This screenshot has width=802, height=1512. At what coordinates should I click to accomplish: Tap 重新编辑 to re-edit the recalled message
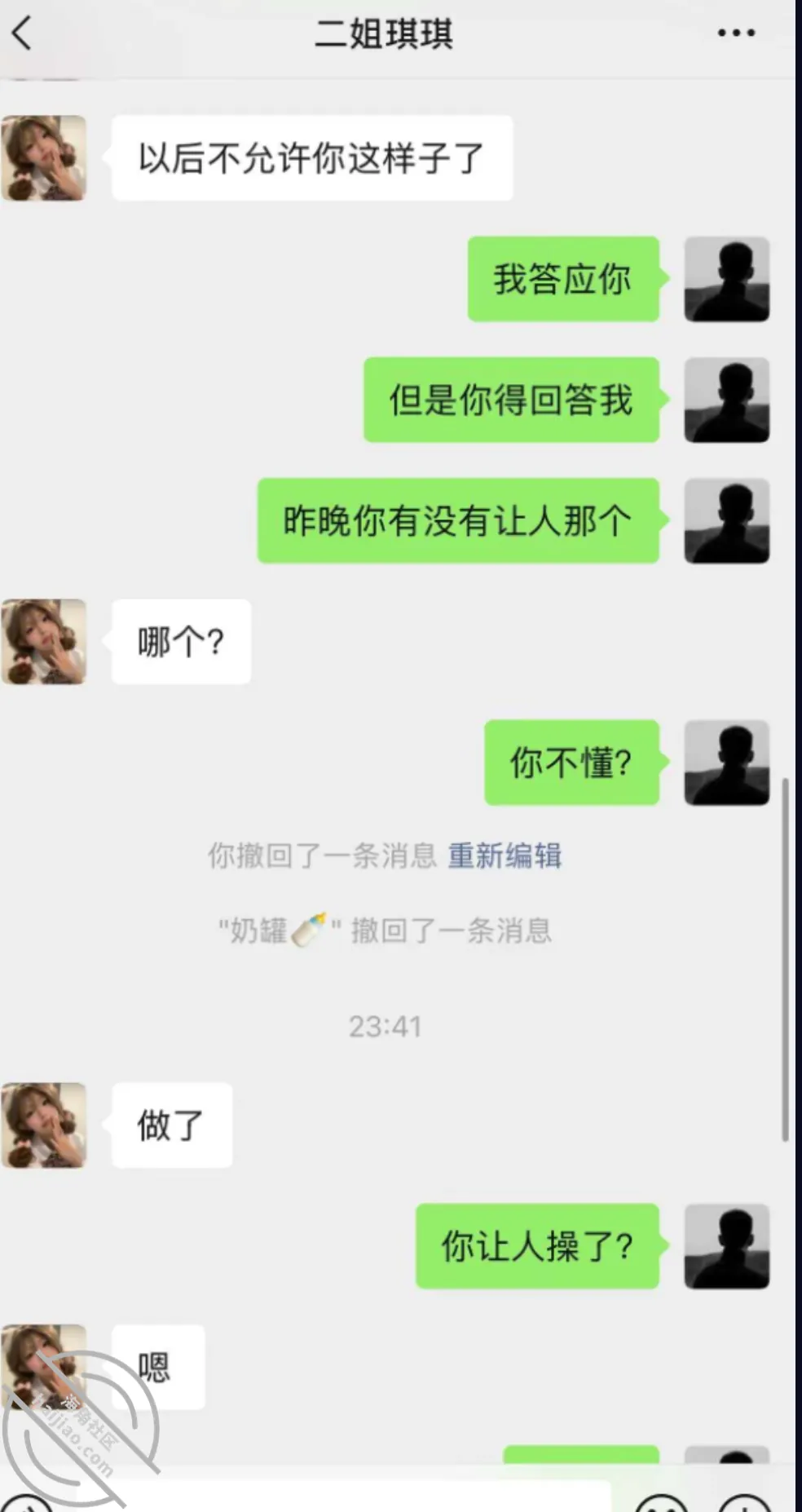[x=505, y=855]
